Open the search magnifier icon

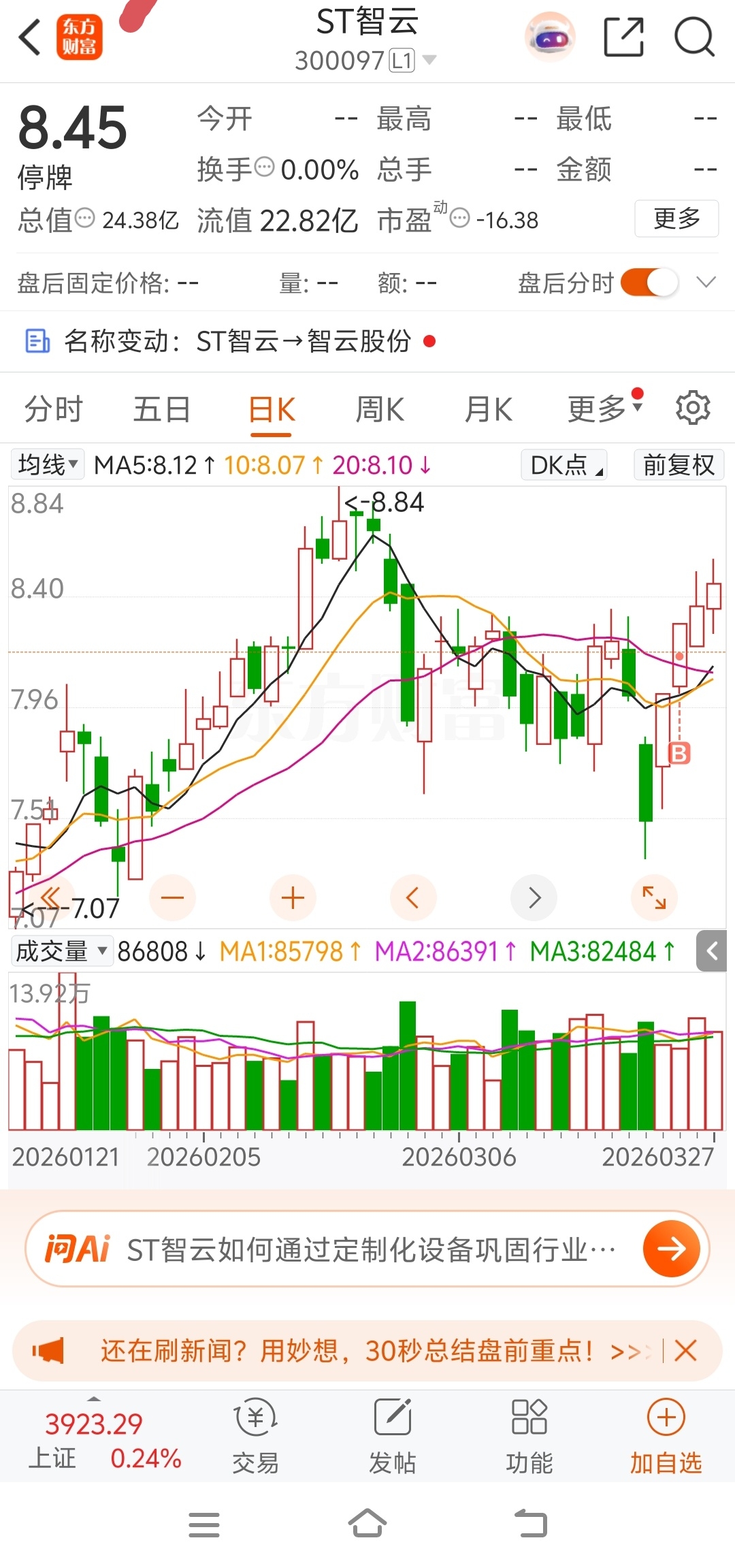click(693, 37)
